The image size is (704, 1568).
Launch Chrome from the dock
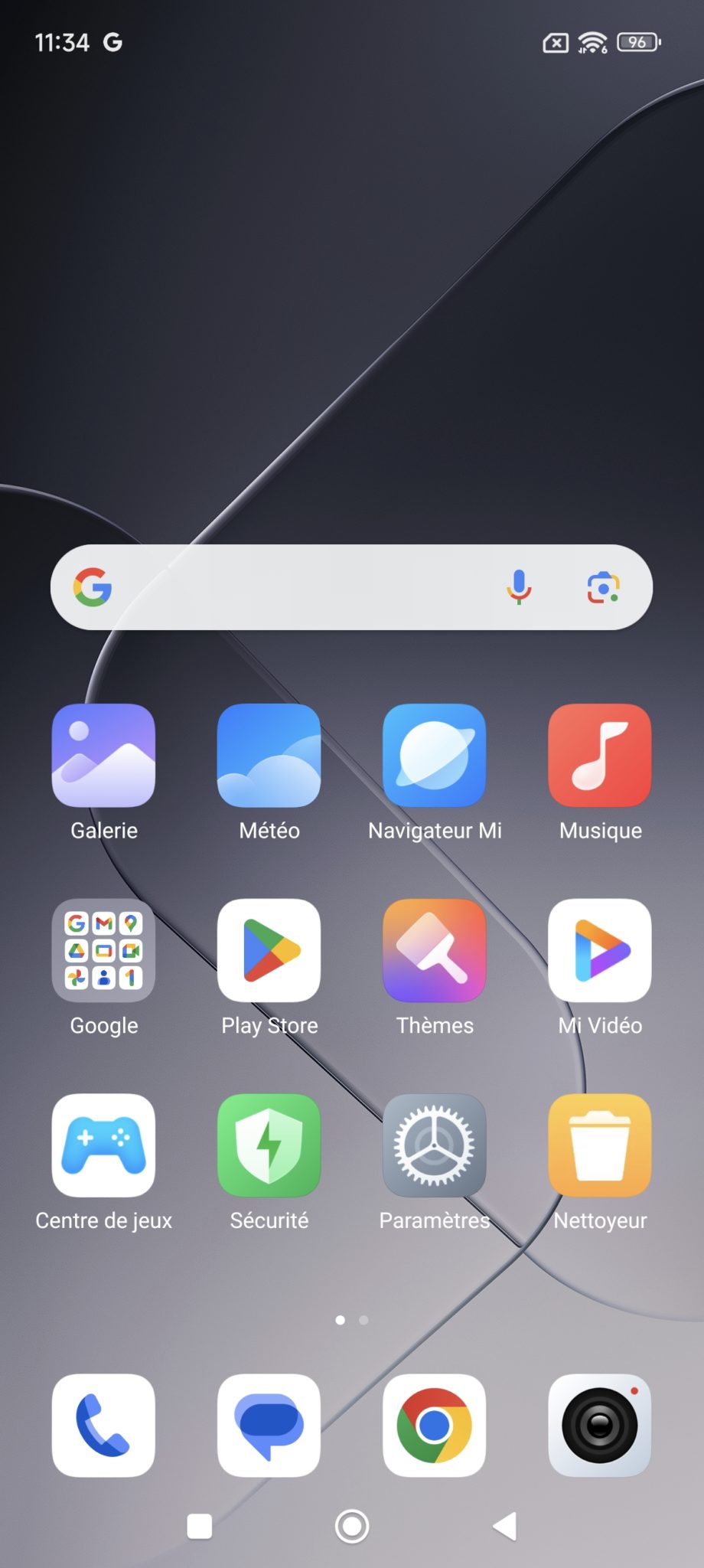pos(434,1426)
